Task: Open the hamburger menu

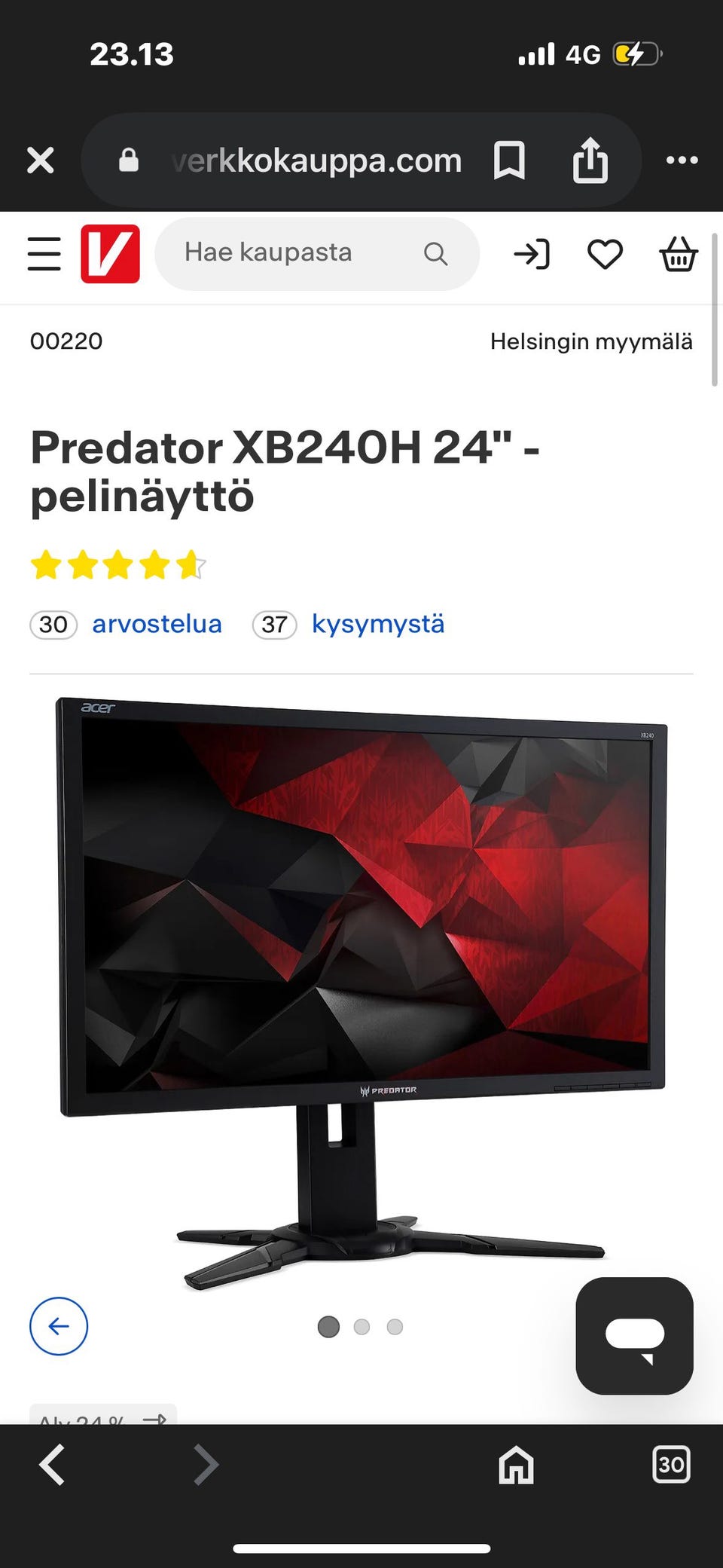Action: [x=44, y=253]
